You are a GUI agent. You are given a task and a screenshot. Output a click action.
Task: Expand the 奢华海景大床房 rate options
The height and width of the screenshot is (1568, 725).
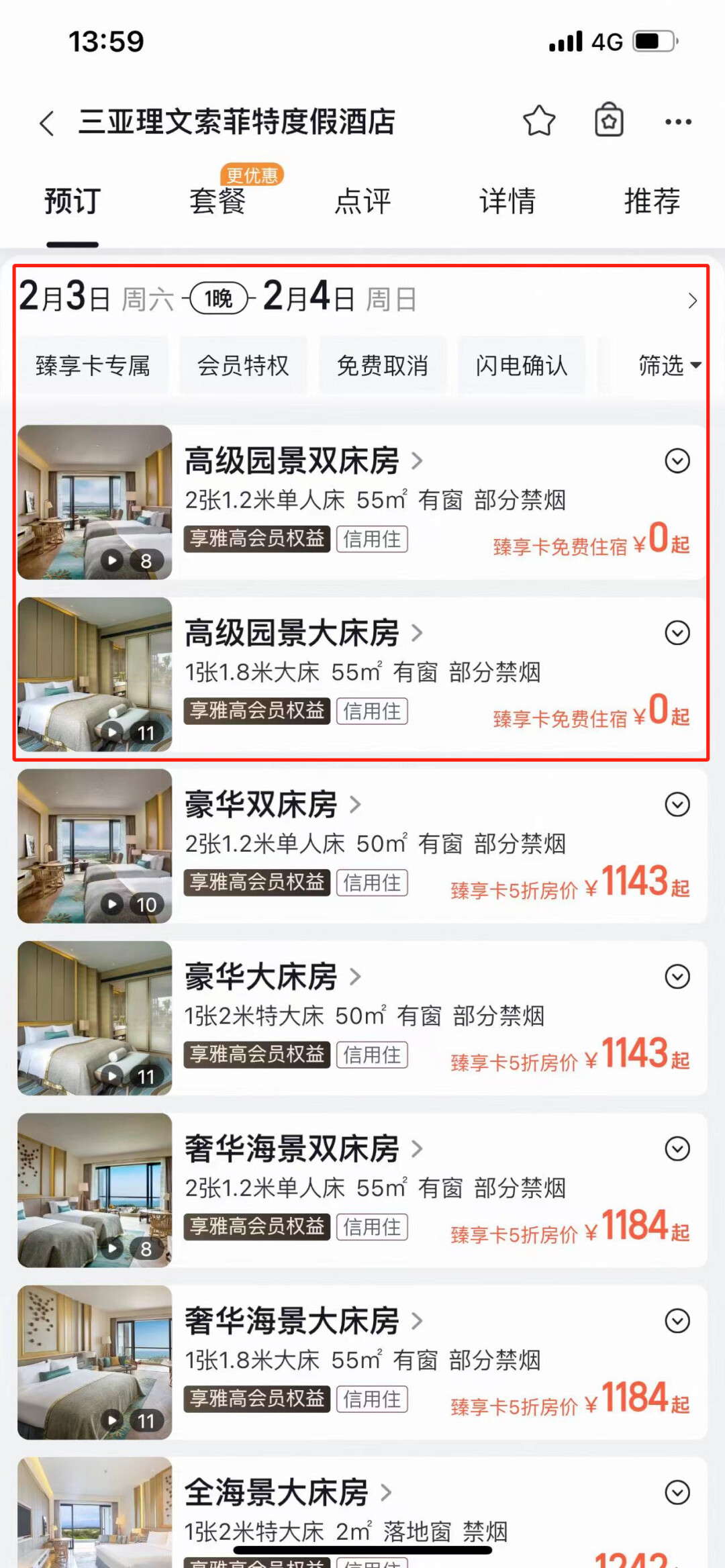tap(677, 1321)
